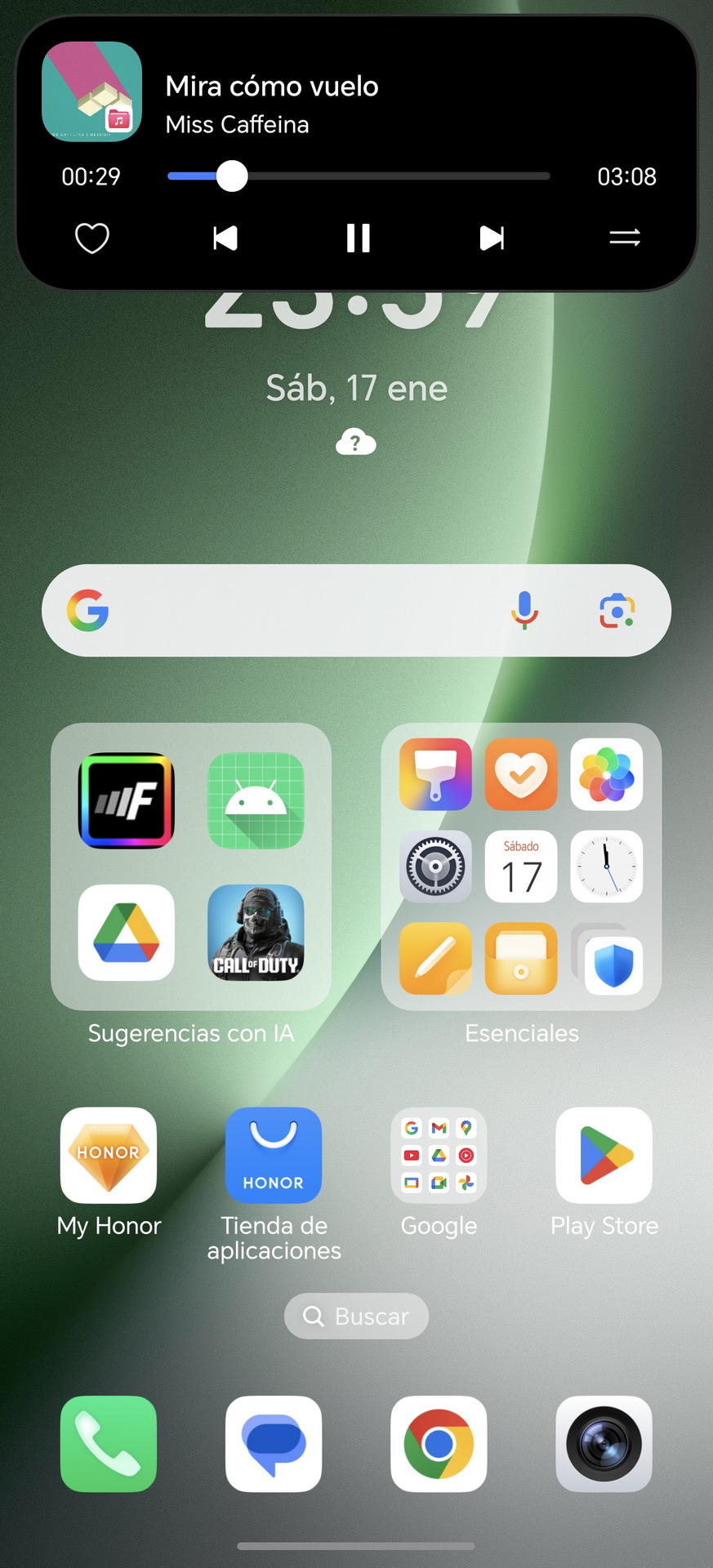The image size is (713, 1568).
Task: Start Google voice search
Action: coord(524,611)
